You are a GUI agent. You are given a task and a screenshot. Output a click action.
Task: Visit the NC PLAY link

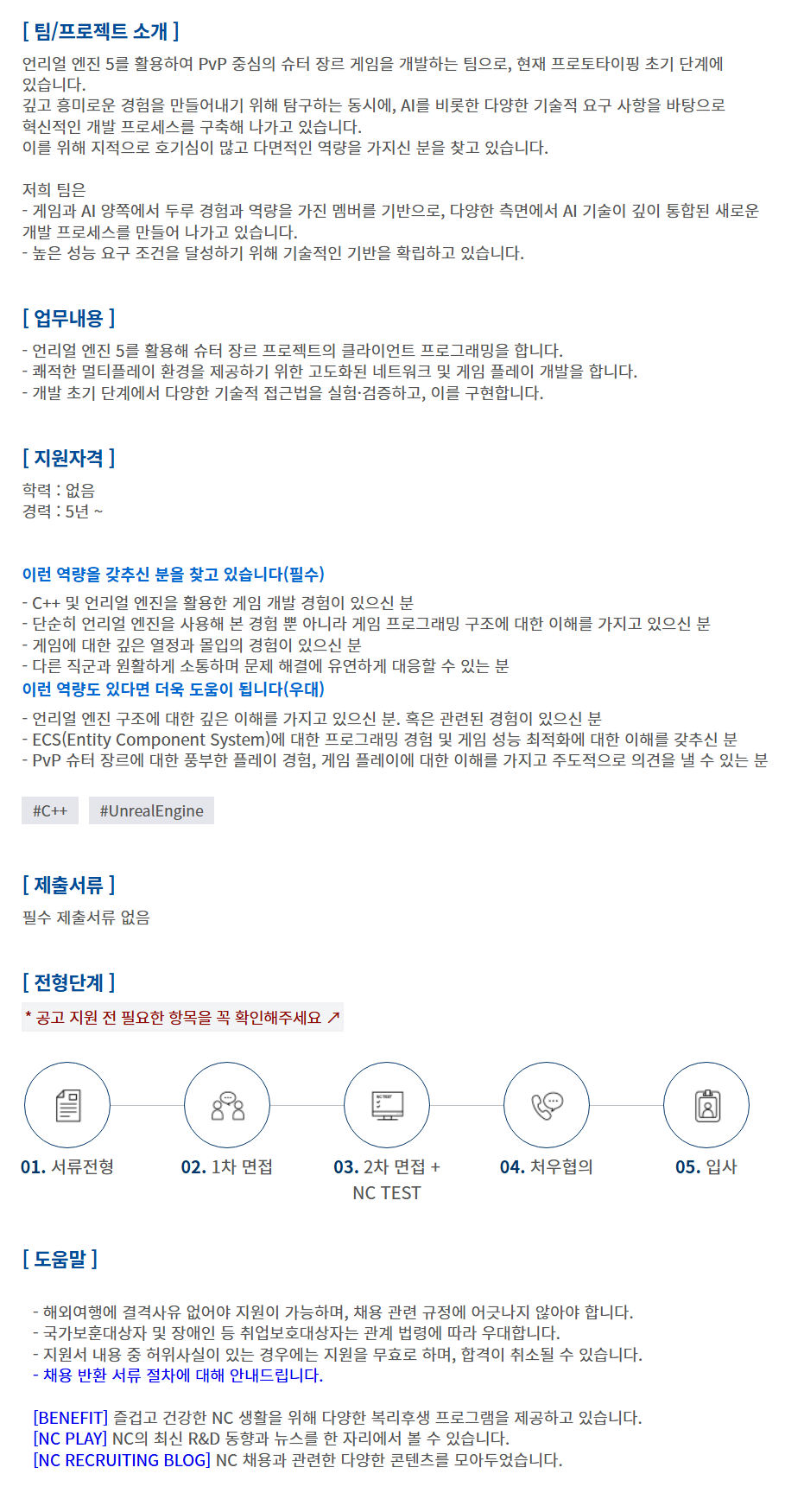70,1438
